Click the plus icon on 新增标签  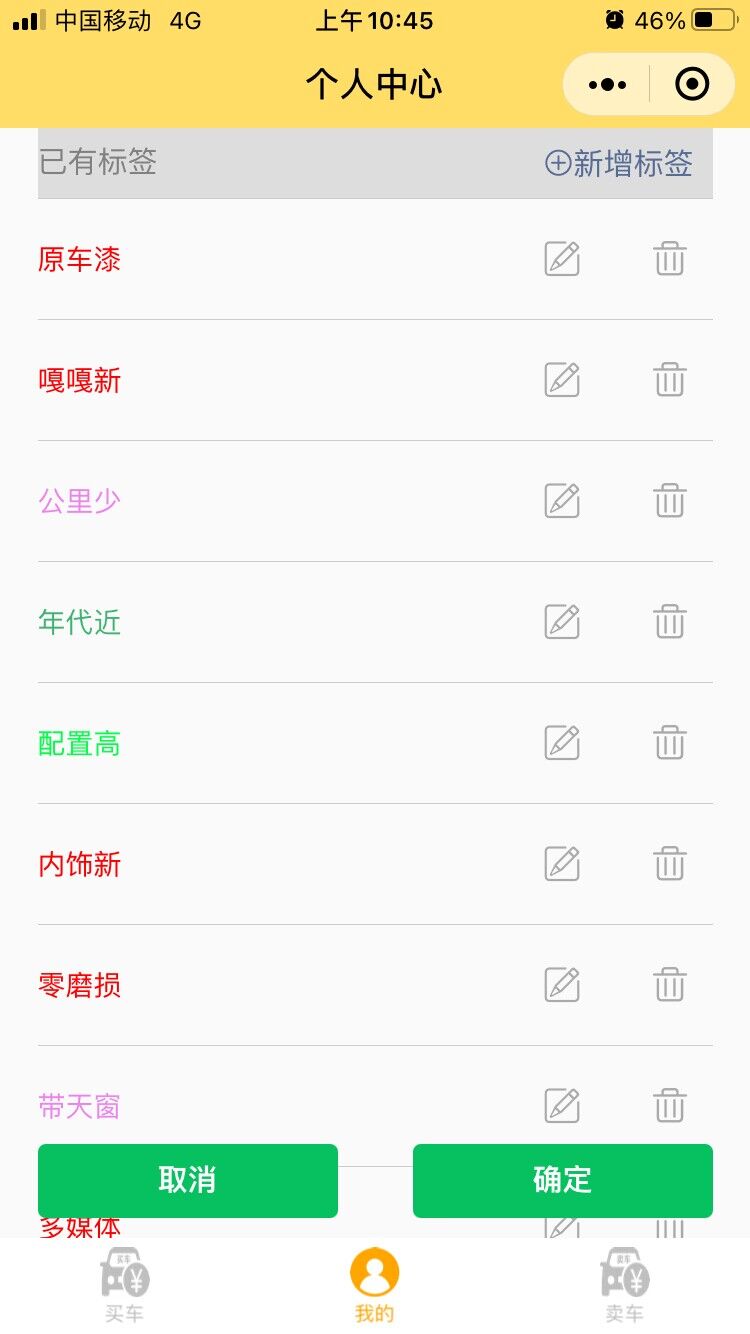click(554, 163)
